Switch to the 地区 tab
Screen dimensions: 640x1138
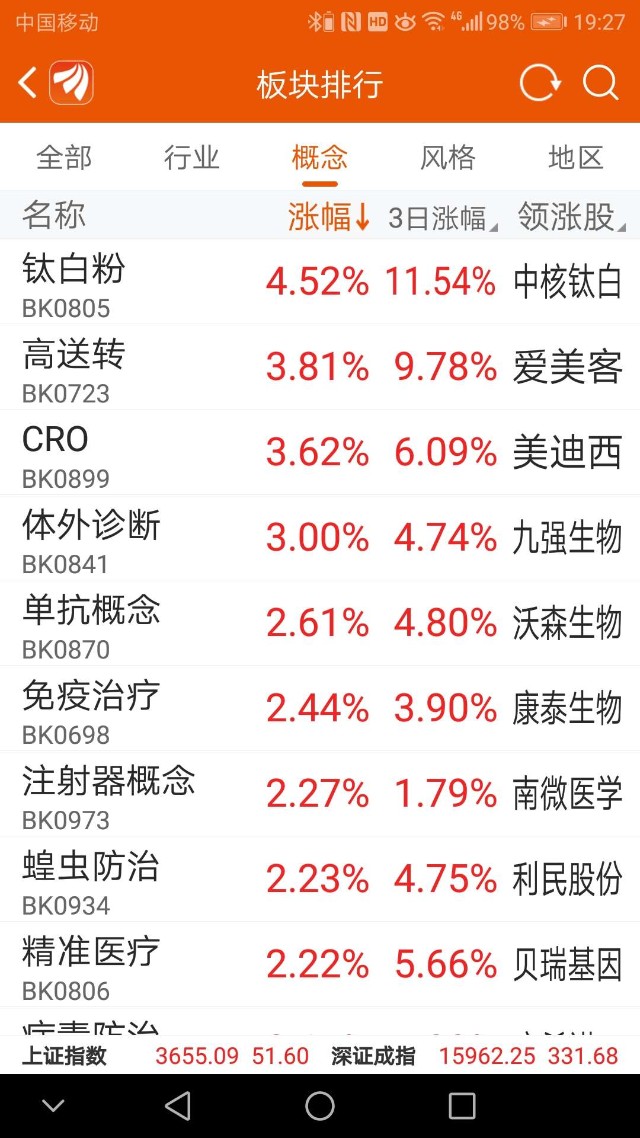(576, 157)
